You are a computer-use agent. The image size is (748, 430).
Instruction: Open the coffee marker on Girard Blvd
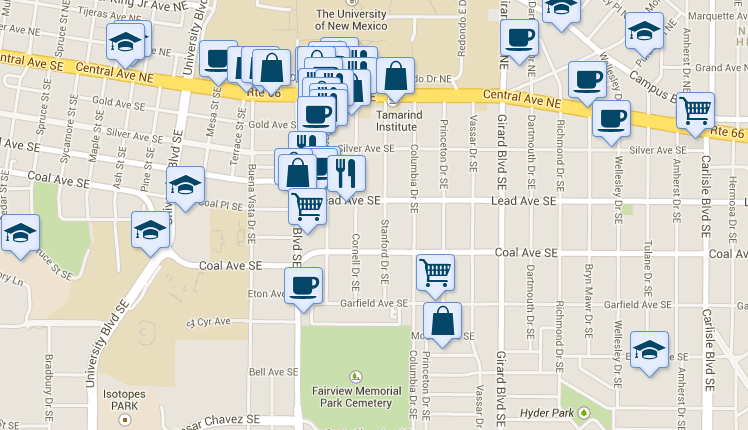tap(518, 40)
